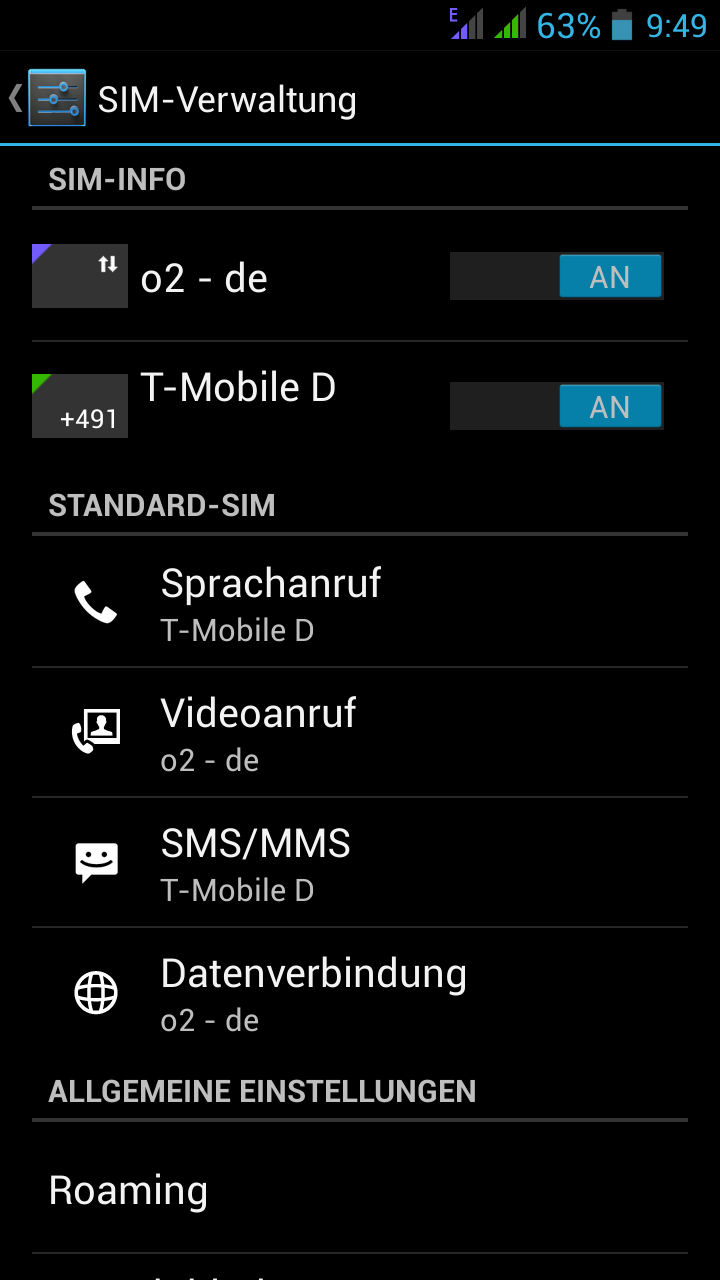Open SMS/MMS default SIM option
Screen dimensions: 720x1280
(360, 863)
